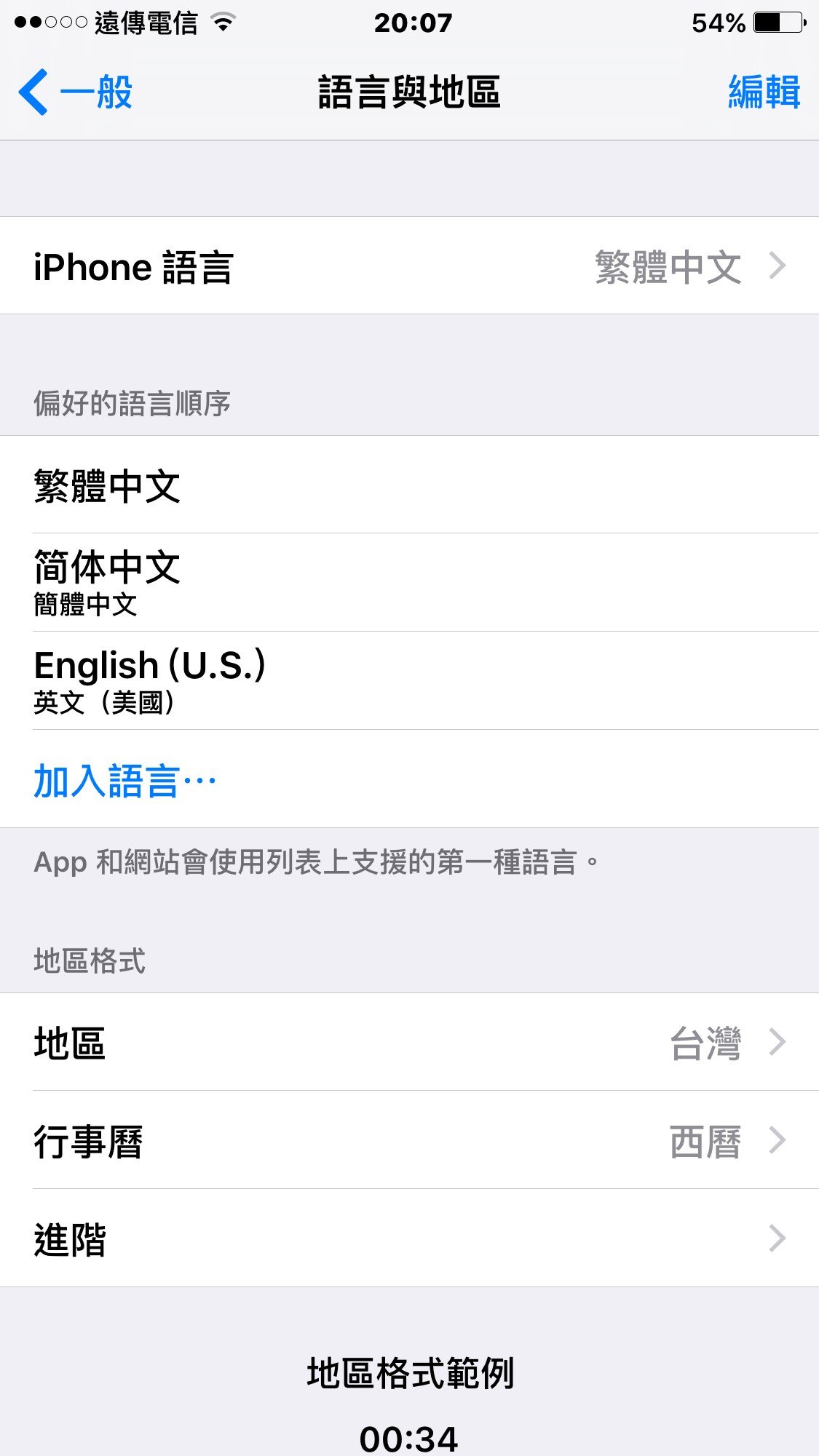The height and width of the screenshot is (1456, 819).
Task: Tap 加入語言 to add a language
Action: (x=124, y=779)
